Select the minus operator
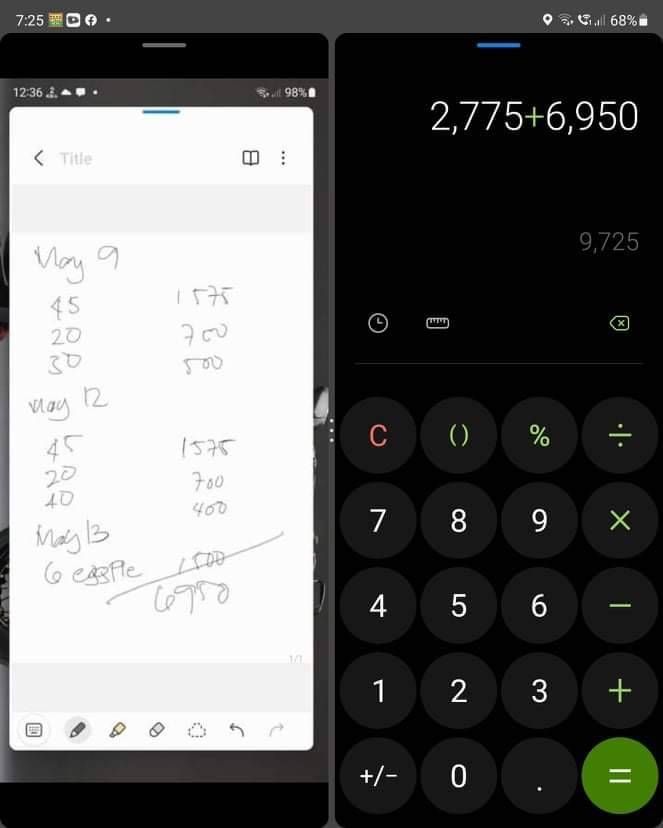 620,606
